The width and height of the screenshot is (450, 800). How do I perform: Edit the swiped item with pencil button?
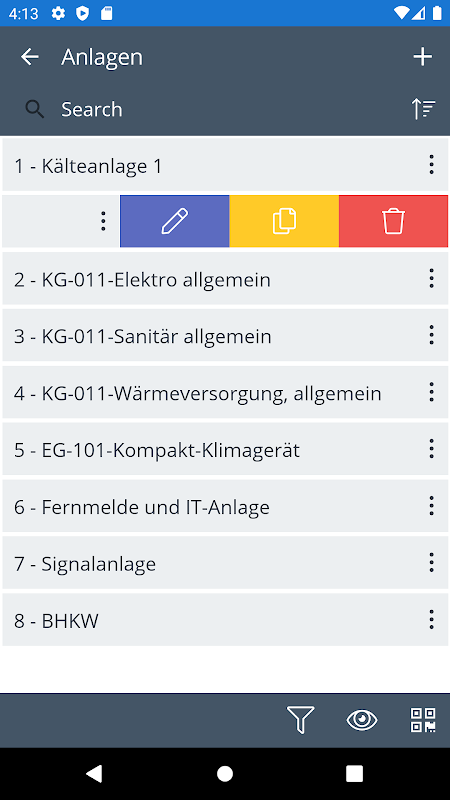tap(174, 221)
